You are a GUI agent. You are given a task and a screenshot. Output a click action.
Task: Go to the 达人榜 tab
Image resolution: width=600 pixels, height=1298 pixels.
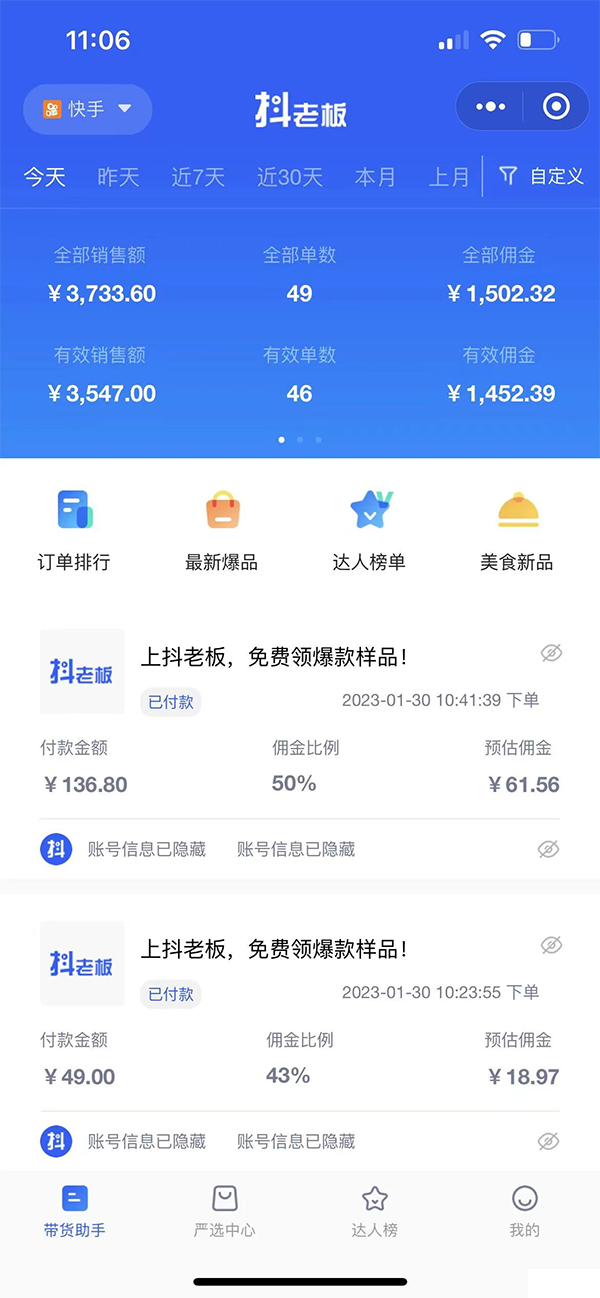pos(374,1212)
